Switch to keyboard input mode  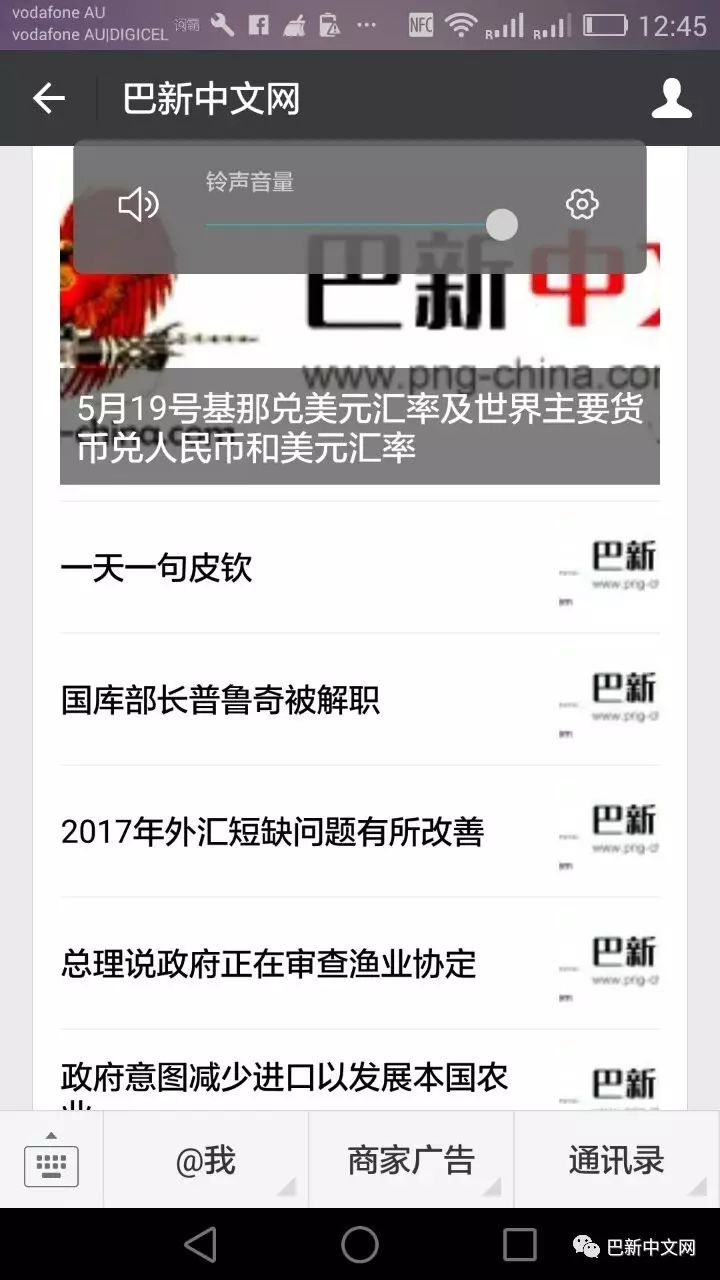tap(51, 1160)
